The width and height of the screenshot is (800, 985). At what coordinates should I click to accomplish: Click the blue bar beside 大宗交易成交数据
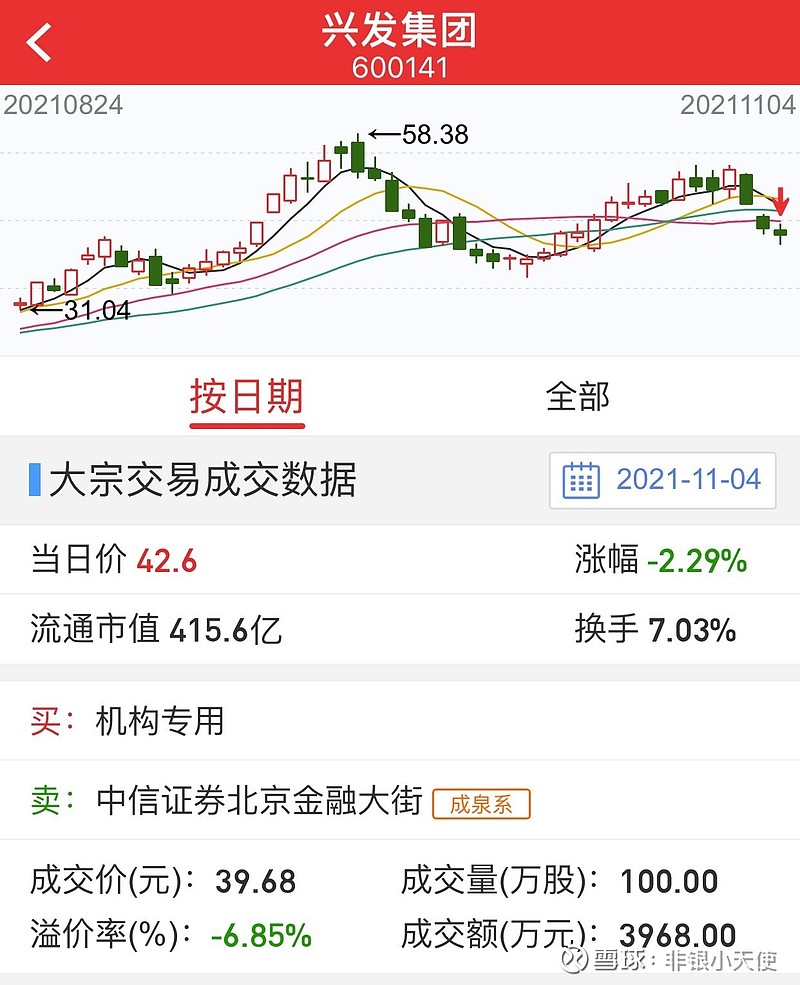pos(34,480)
